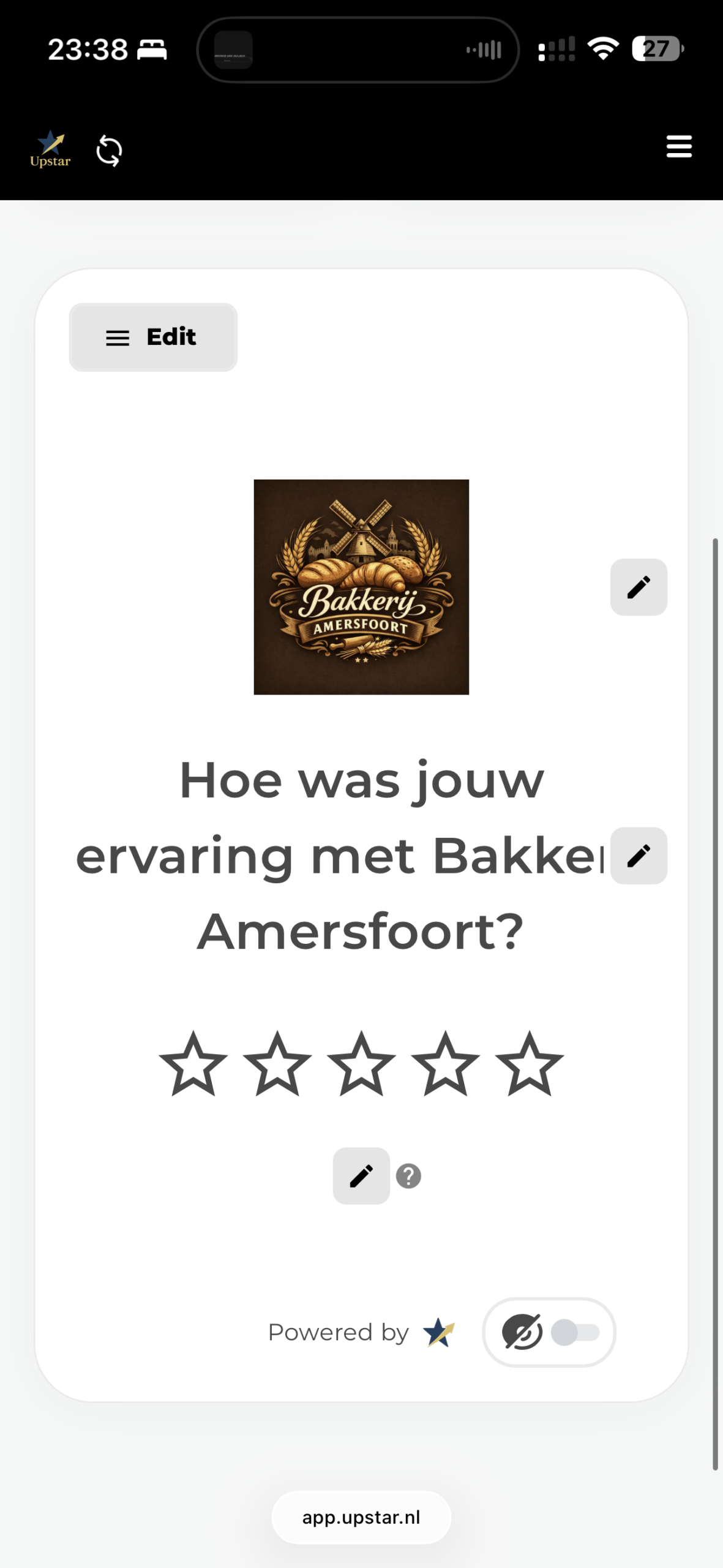Open the hamburger menu in the header
This screenshot has height=1568, width=723.
click(x=678, y=147)
